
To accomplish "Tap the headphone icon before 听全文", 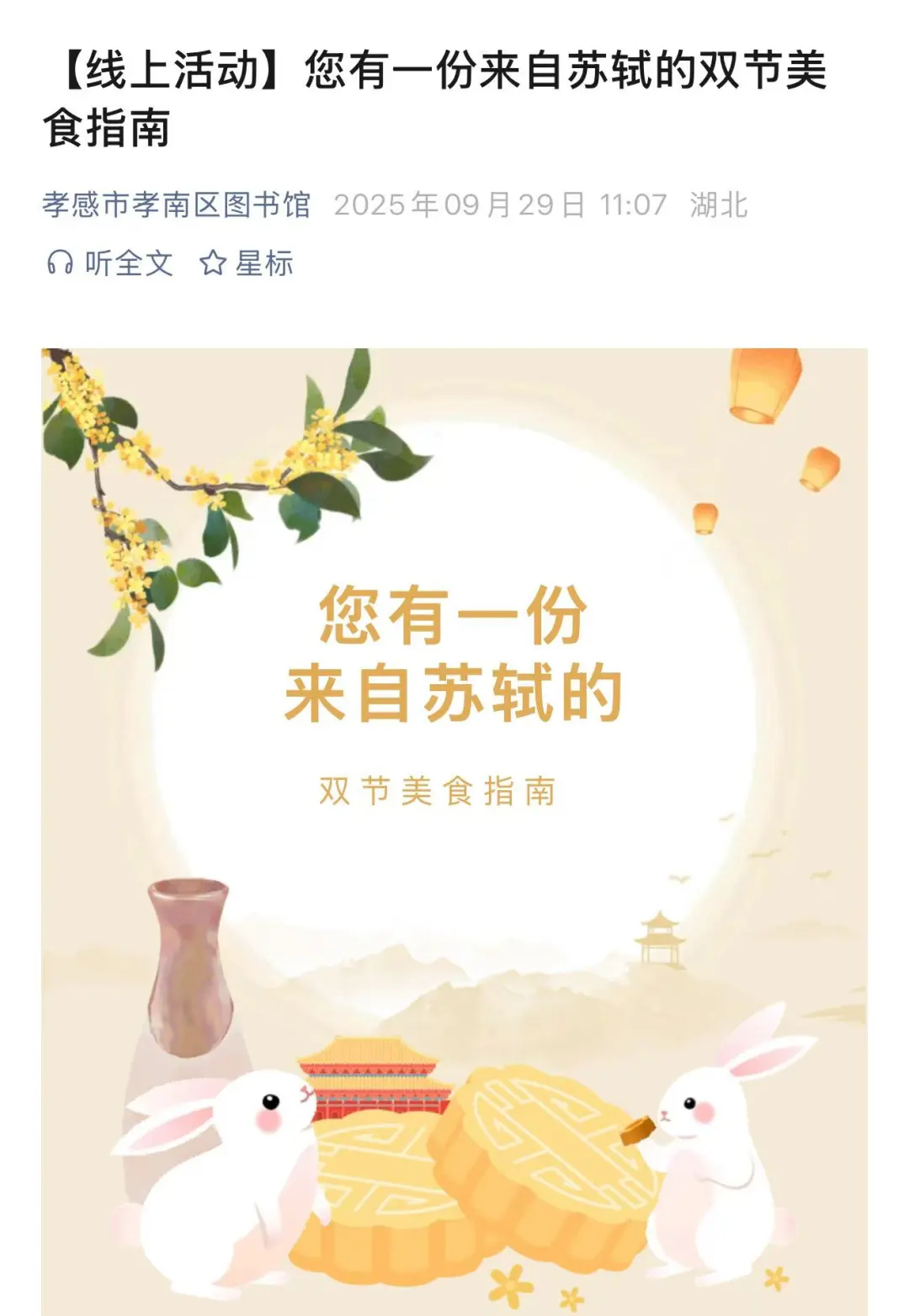I will pyautogui.click(x=59, y=264).
